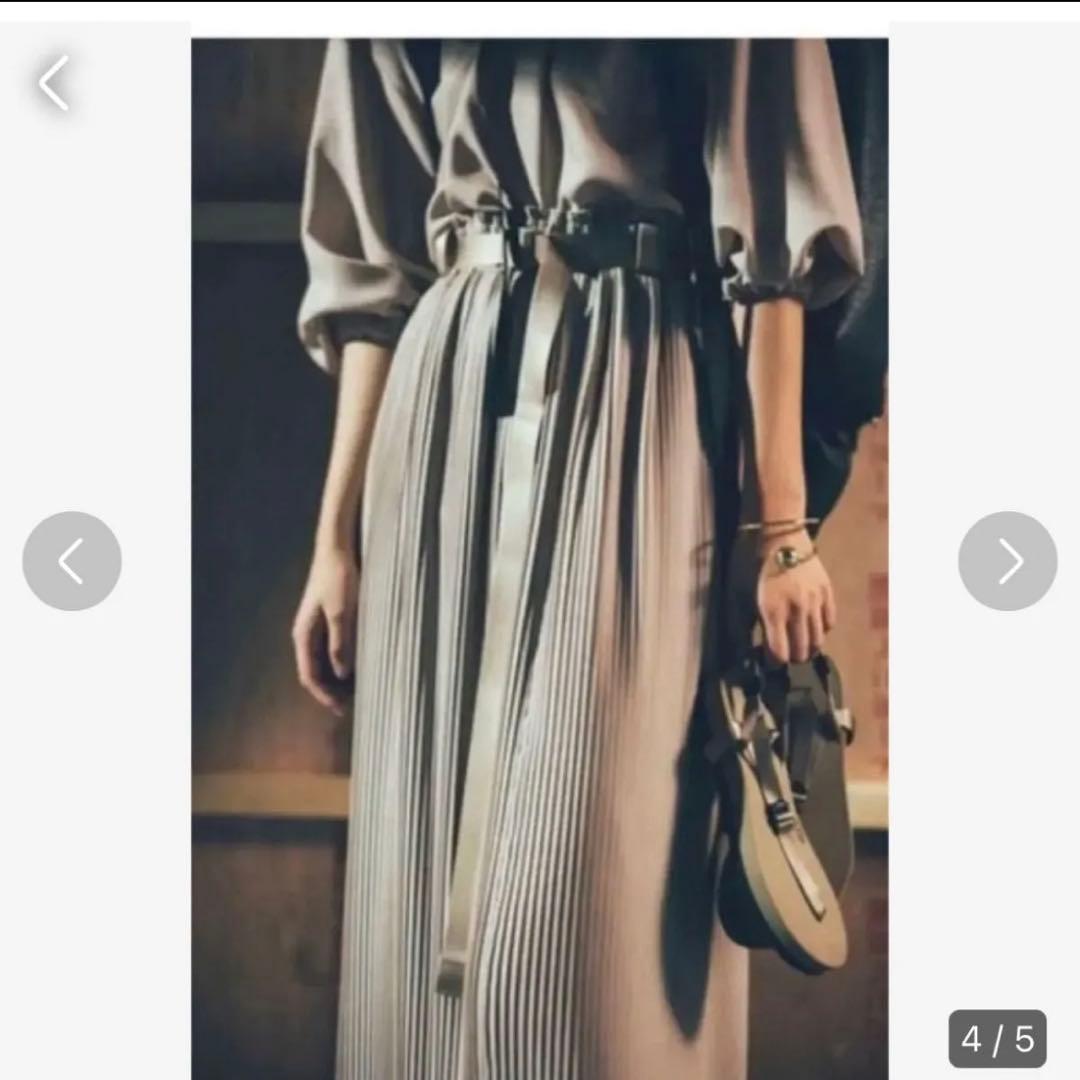Go back using the top-left arrow
Image resolution: width=1080 pixels, height=1080 pixels.
[54, 82]
